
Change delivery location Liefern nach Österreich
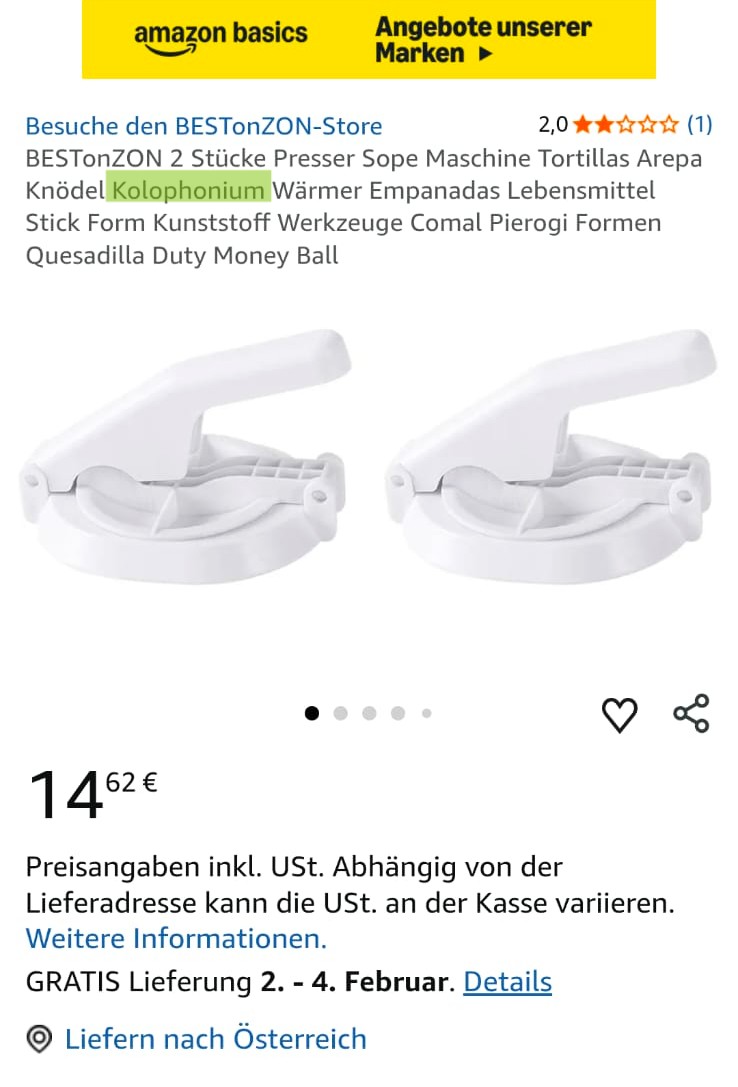(x=215, y=1039)
